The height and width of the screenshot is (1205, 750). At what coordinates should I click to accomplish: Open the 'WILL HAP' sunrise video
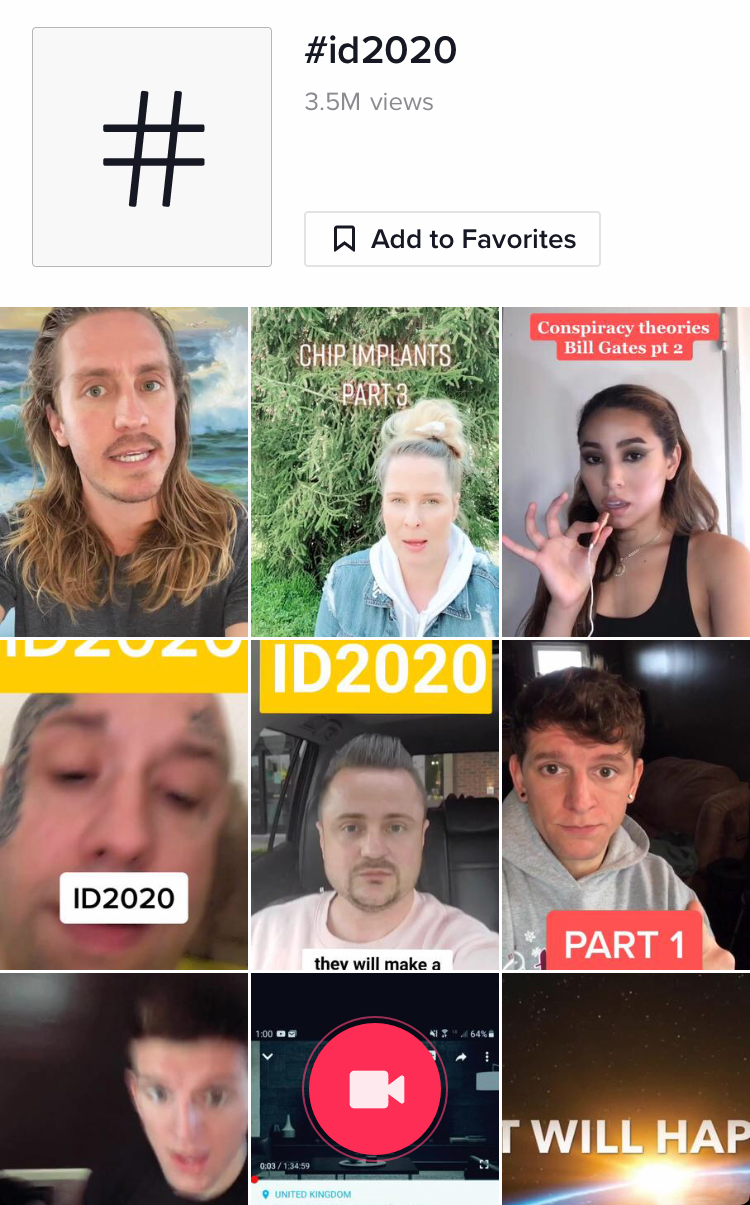(x=625, y=1090)
